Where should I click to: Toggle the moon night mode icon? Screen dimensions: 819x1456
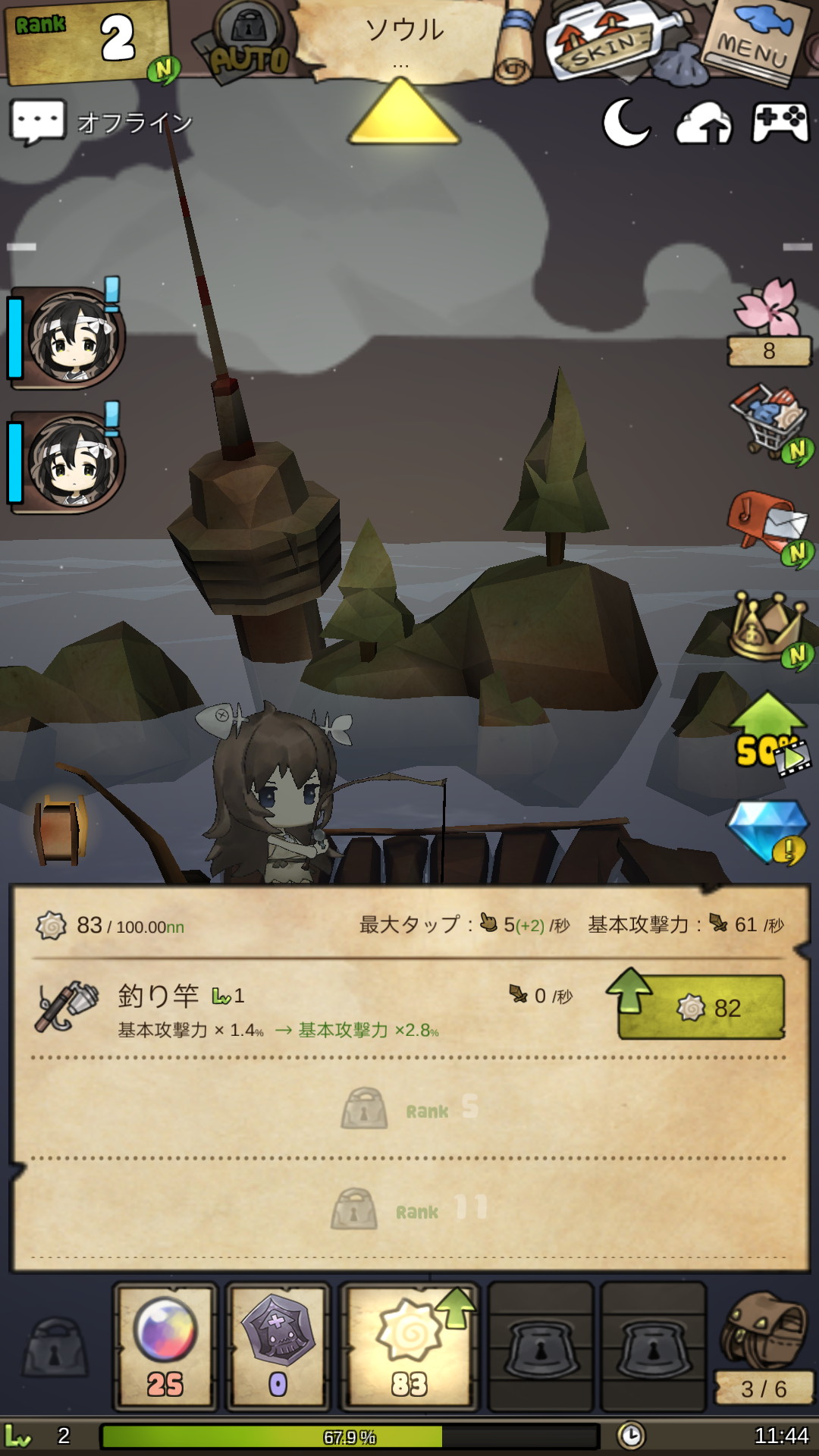pyautogui.click(x=626, y=123)
